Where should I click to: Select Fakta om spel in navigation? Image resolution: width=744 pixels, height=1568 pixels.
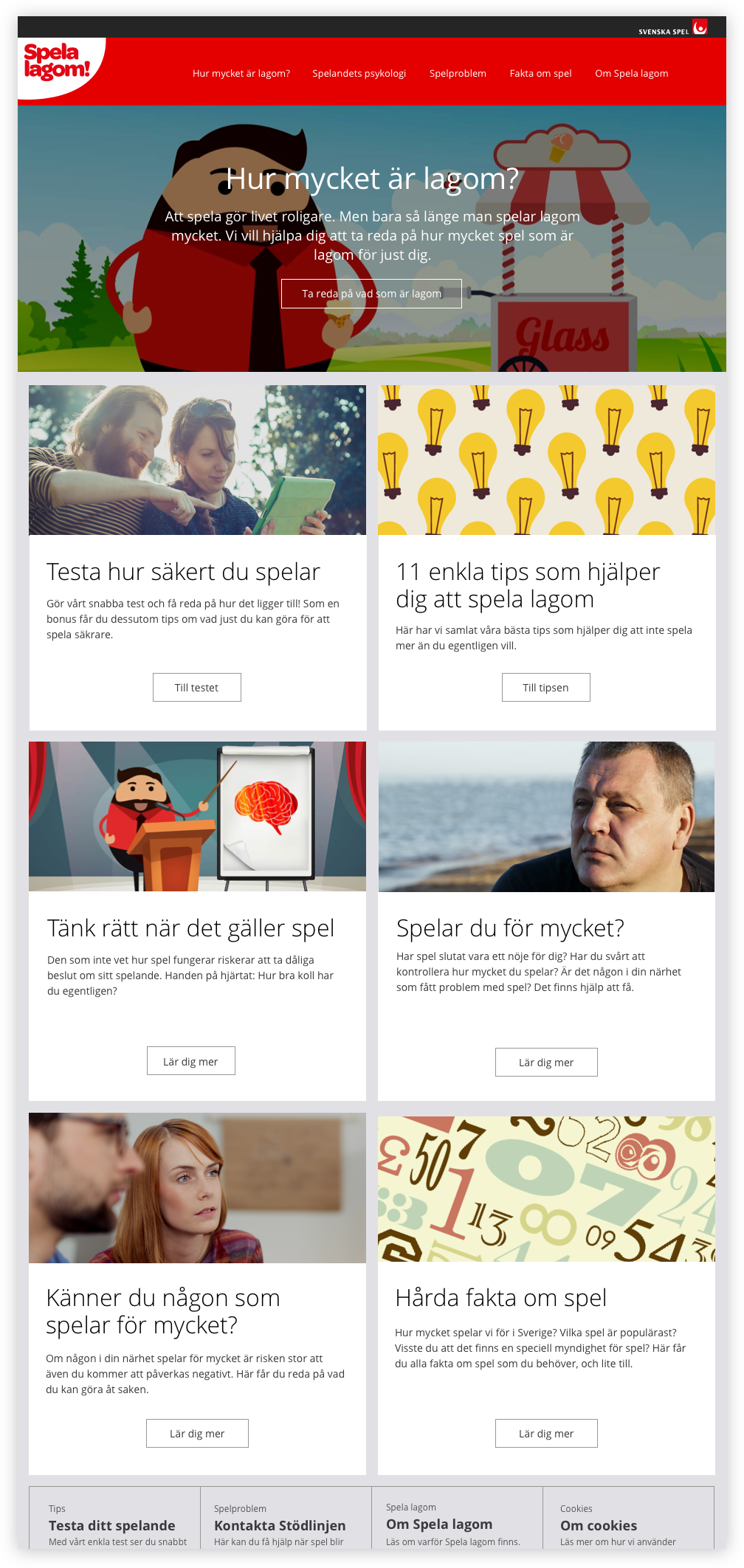pyautogui.click(x=540, y=73)
